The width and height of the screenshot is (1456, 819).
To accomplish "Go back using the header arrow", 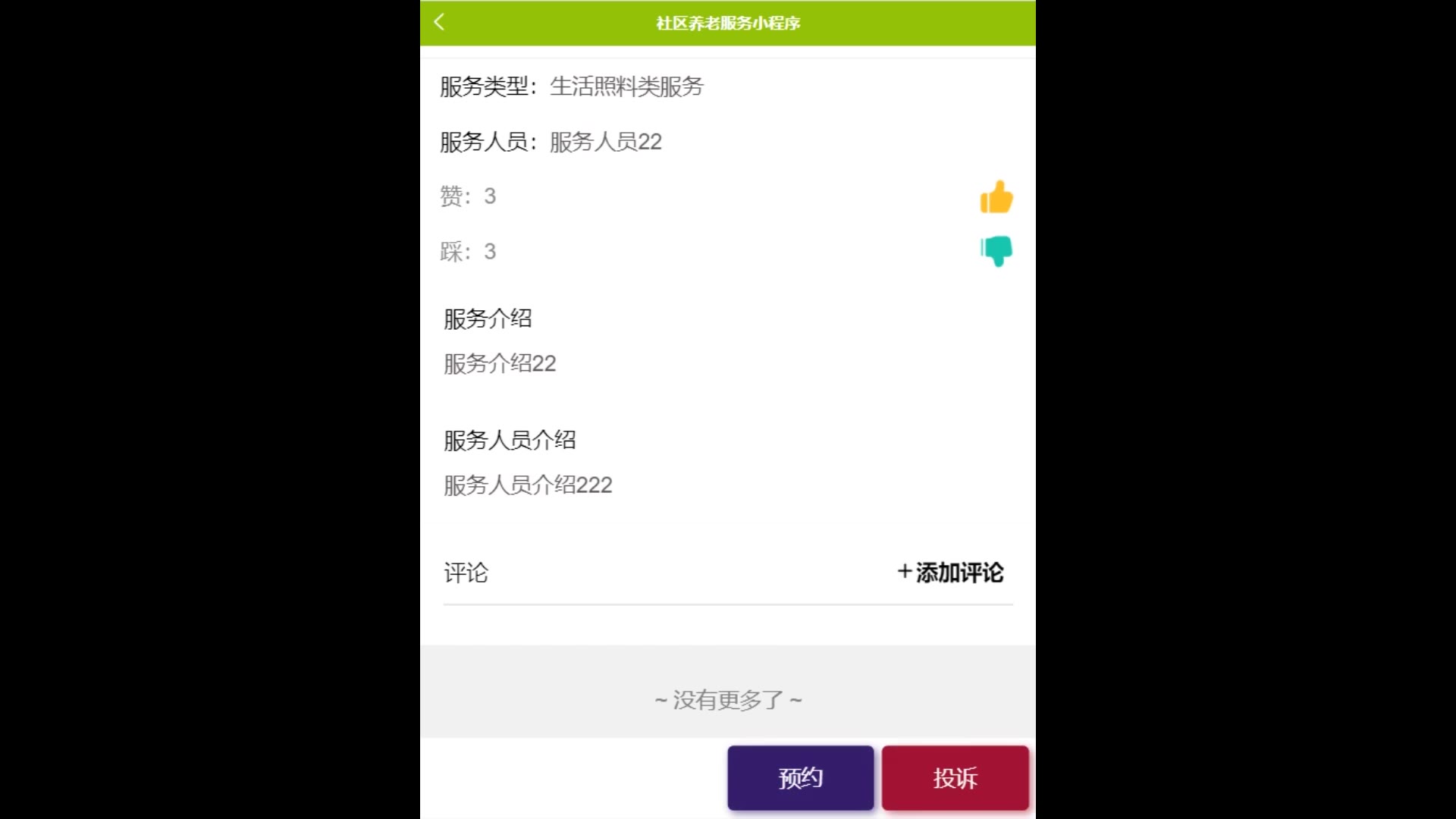I will point(439,22).
